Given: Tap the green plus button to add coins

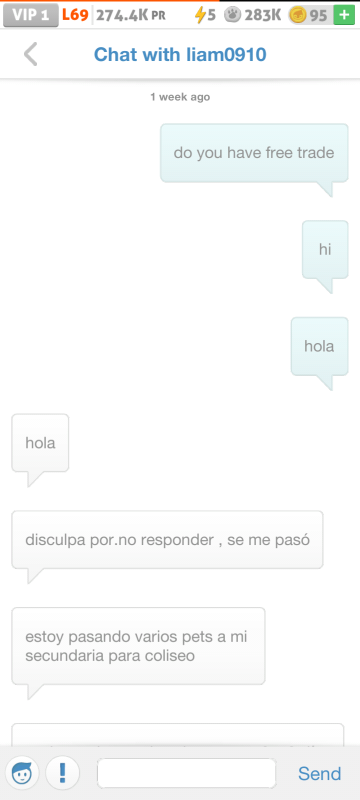Looking at the screenshot, I should (344, 15).
